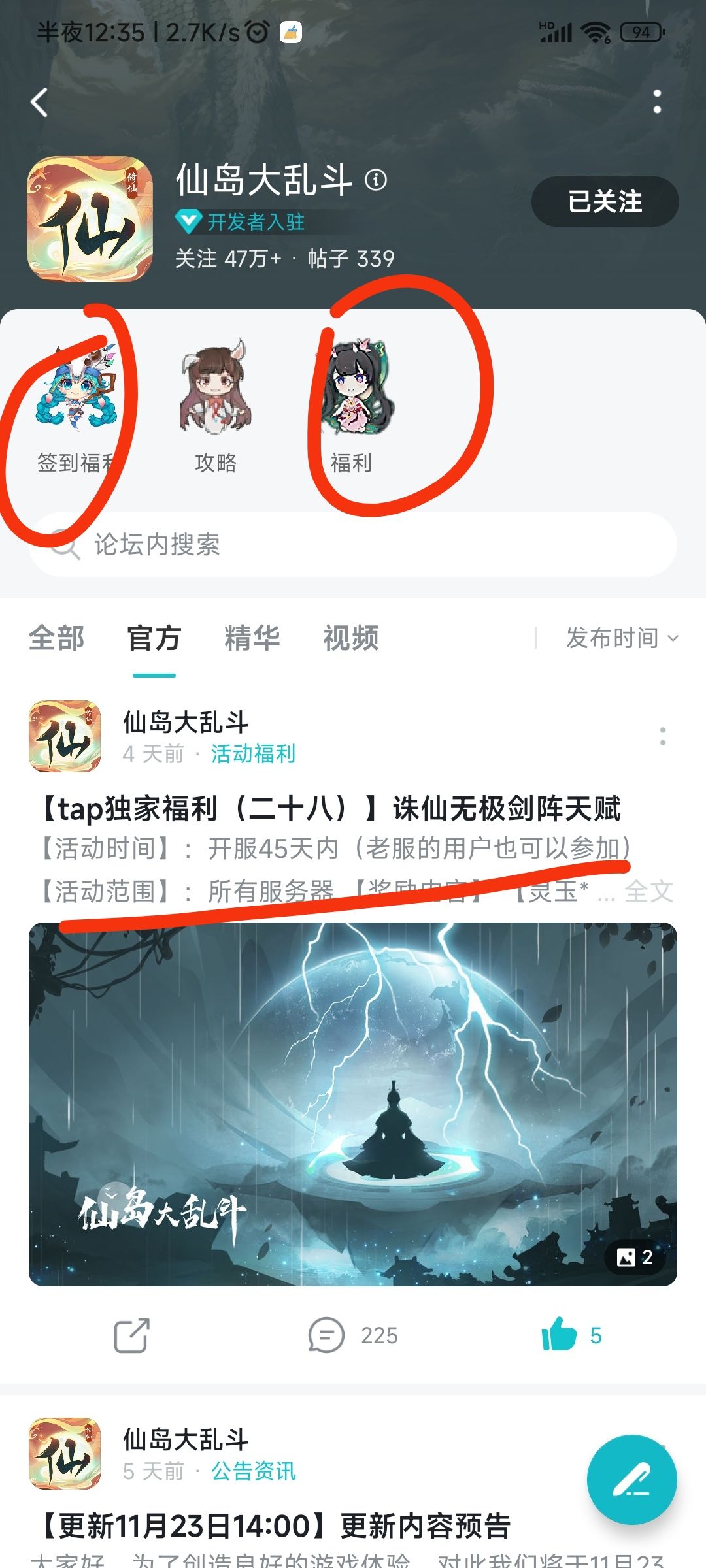Tap the forum search field 论坛内搜索
This screenshot has height=1568, width=706.
353,546
